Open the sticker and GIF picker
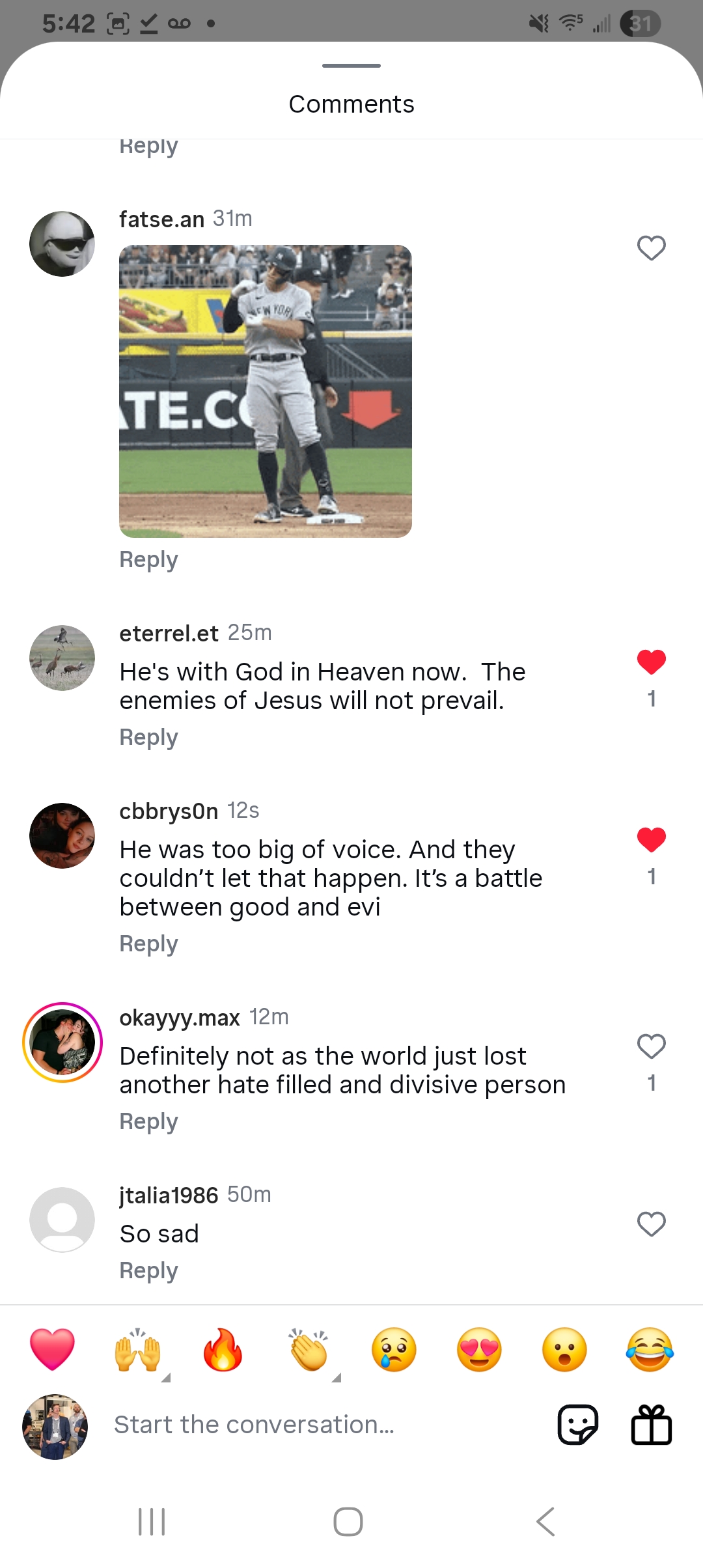This screenshot has width=703, height=1568. [577, 1425]
